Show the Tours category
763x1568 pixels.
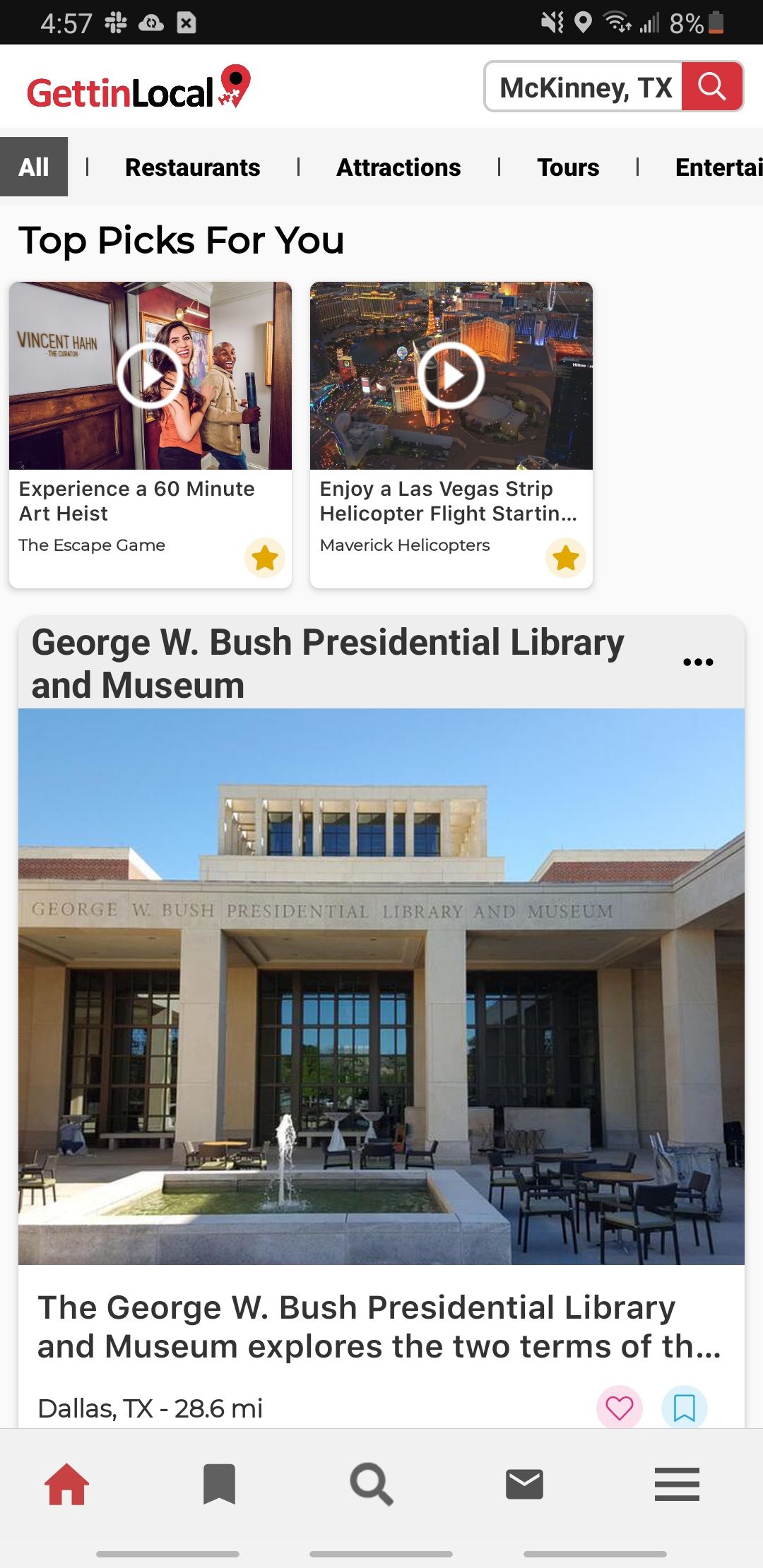coord(568,167)
